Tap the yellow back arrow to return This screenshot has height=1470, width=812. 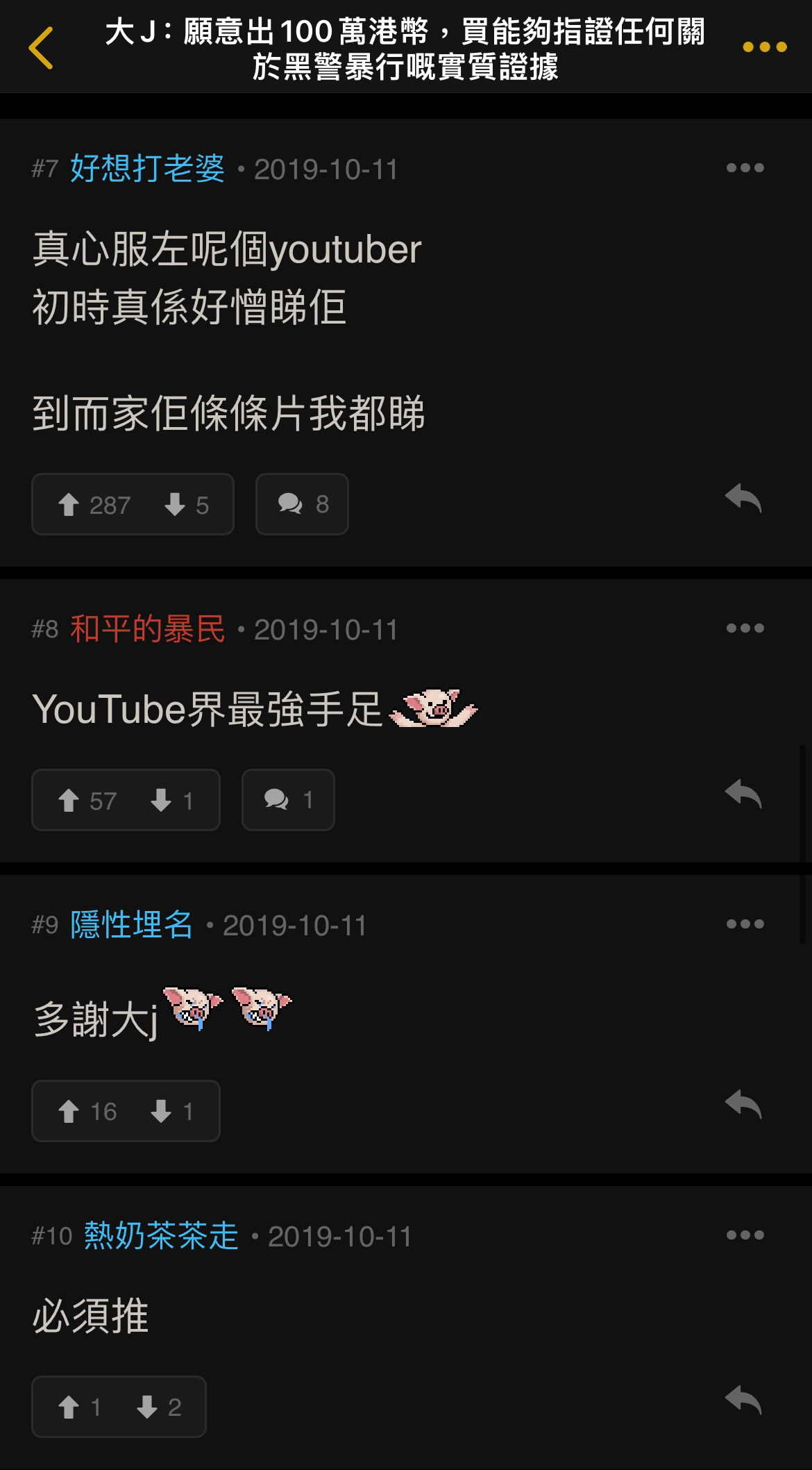40,47
